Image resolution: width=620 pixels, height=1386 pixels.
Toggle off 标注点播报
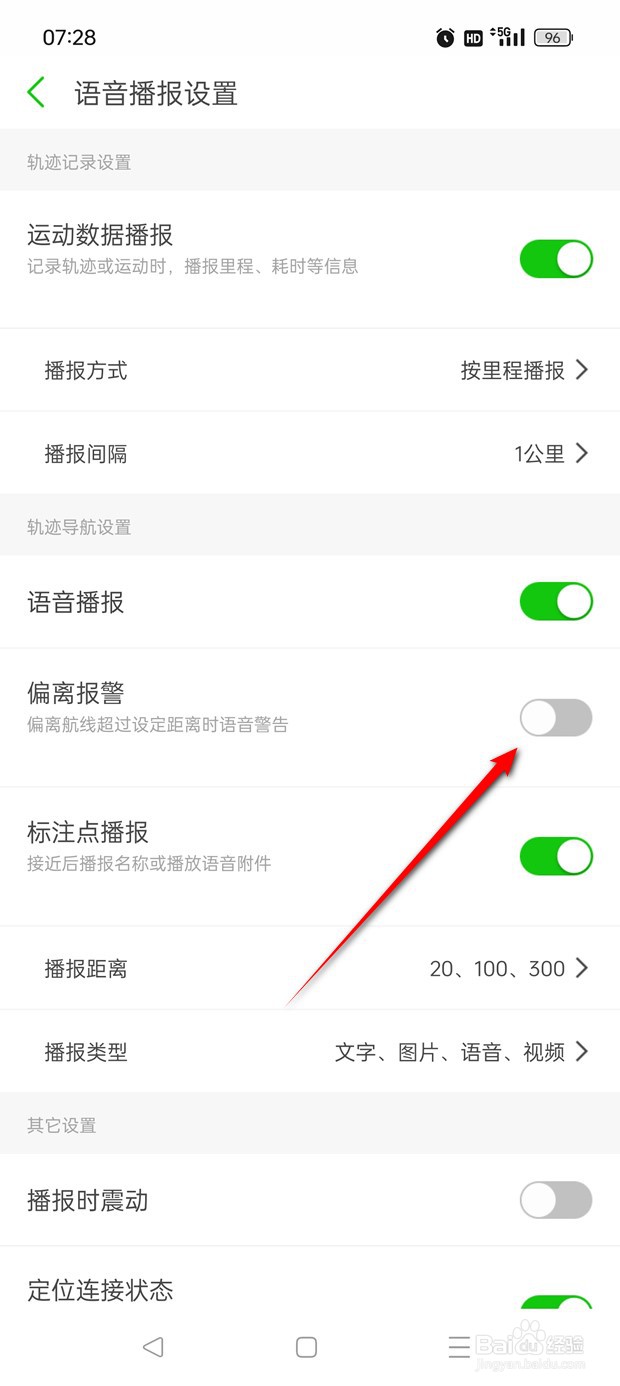(x=556, y=856)
